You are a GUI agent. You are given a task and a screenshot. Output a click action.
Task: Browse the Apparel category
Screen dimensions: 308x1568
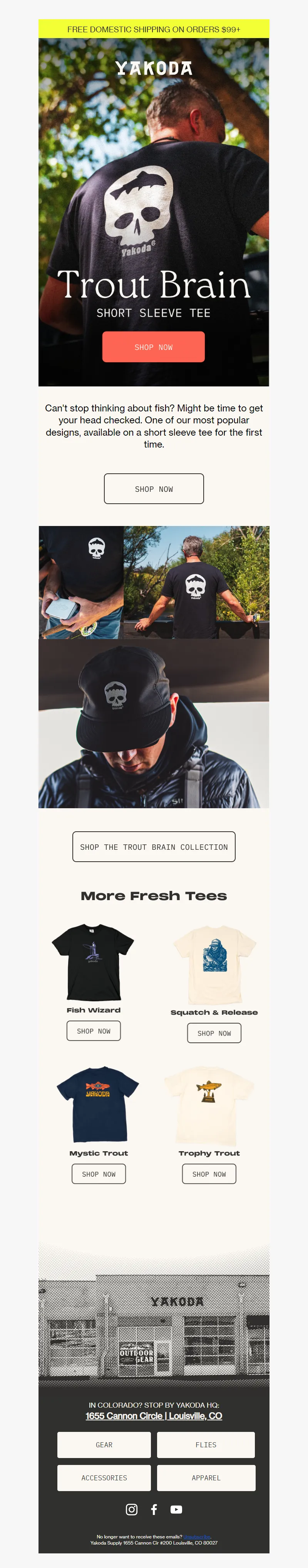click(x=206, y=1477)
